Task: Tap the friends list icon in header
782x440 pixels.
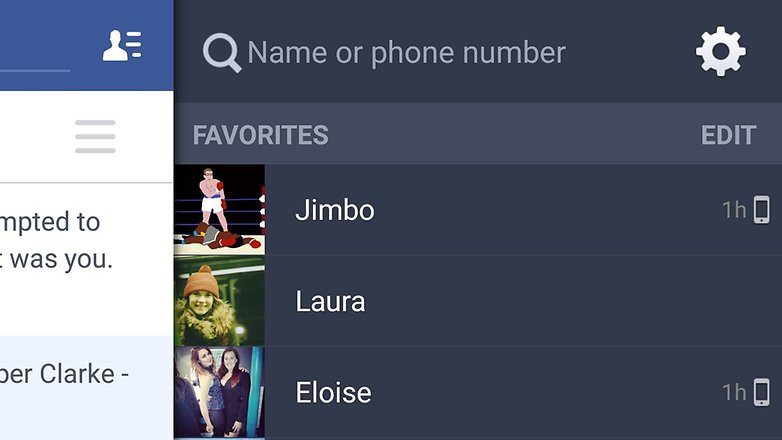Action: 122,45
